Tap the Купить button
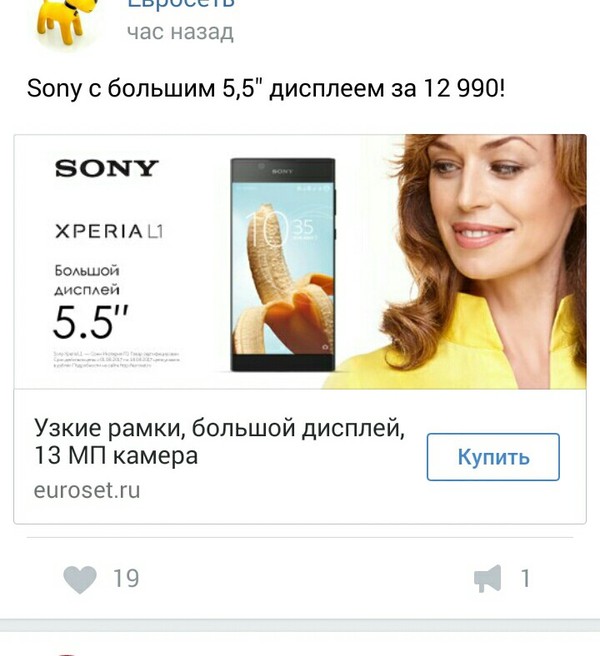Screen dimensions: 600x656 click(x=493, y=458)
